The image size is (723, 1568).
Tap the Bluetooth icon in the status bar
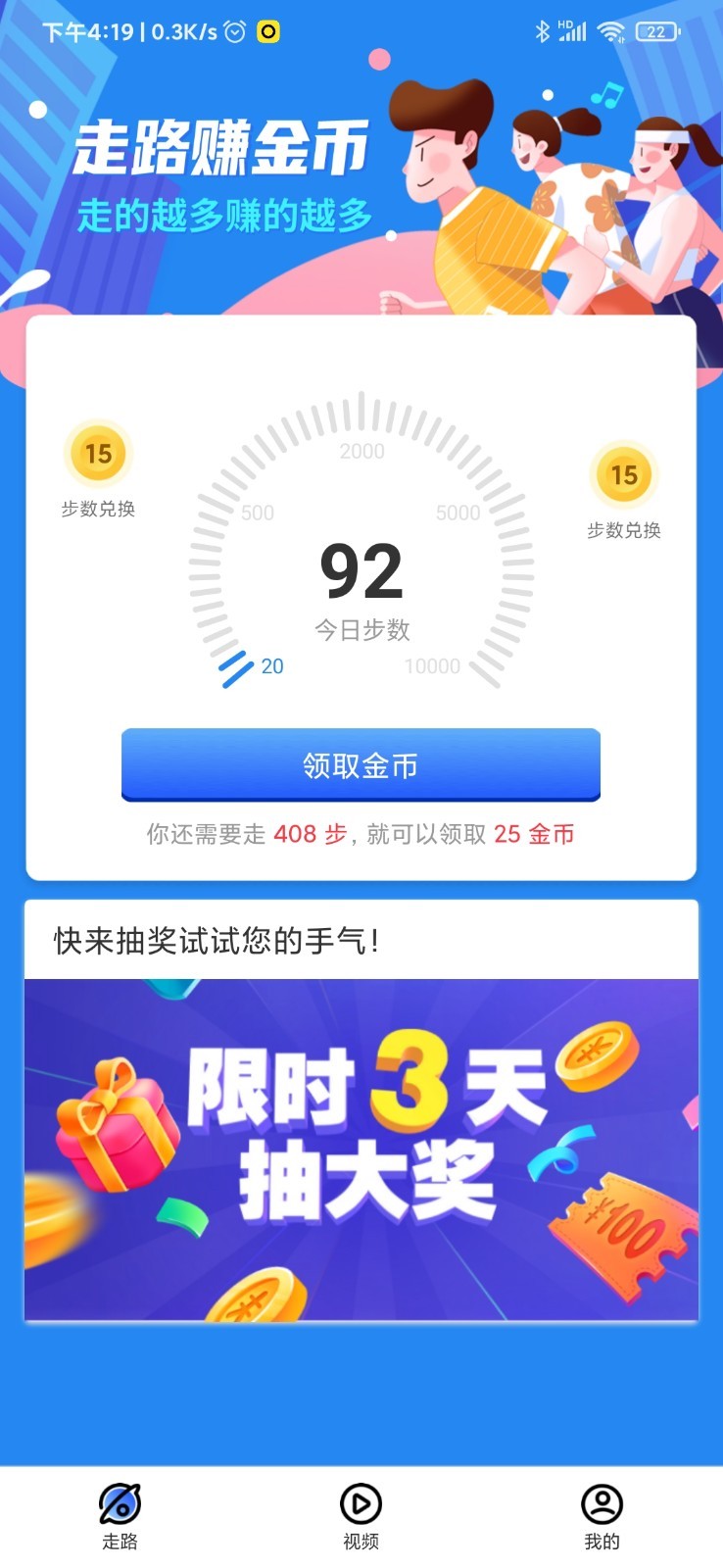click(x=546, y=30)
